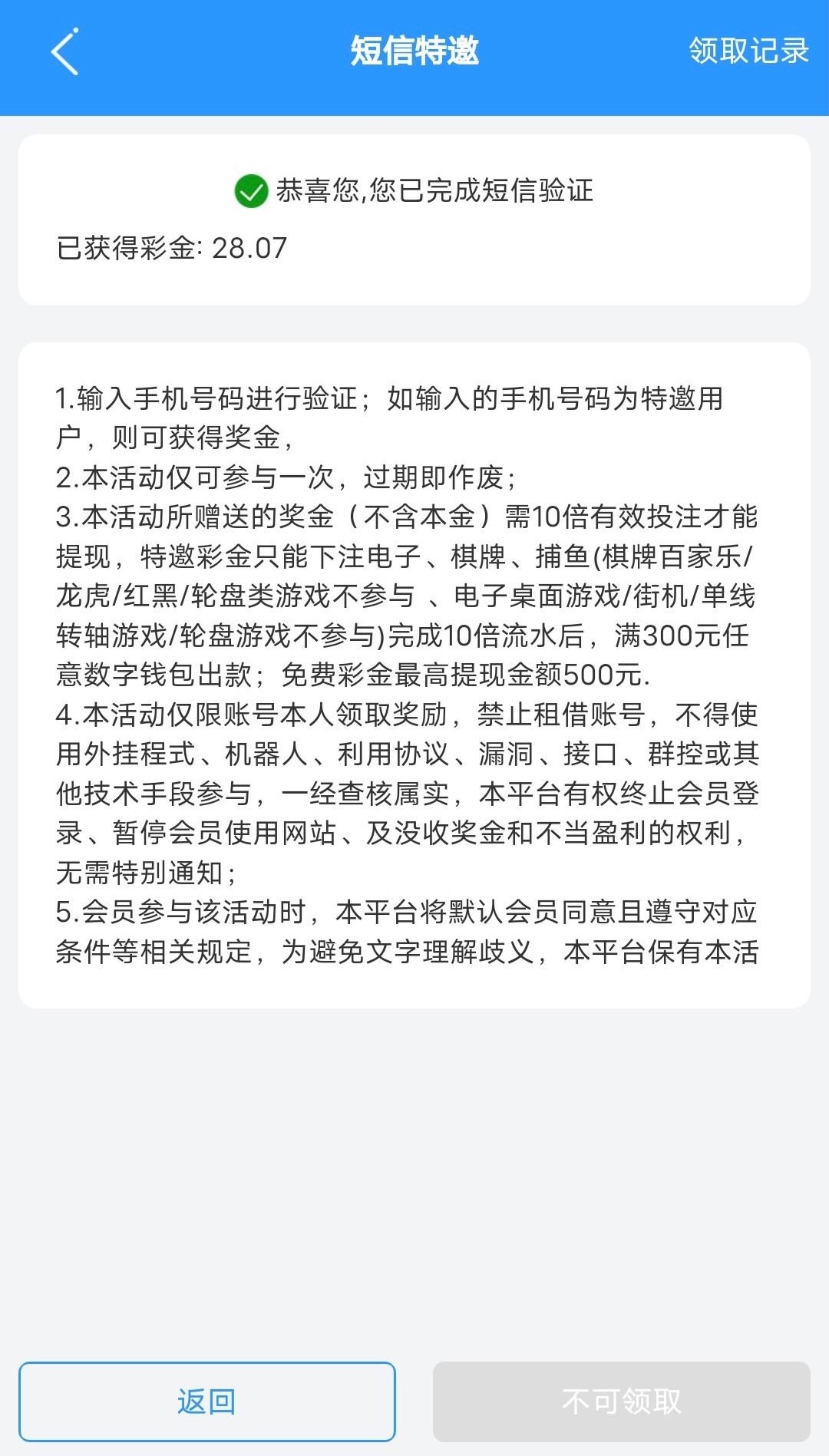The image size is (829, 1456).
Task: Tap the greyed 不可领取 button
Action: (x=621, y=1402)
